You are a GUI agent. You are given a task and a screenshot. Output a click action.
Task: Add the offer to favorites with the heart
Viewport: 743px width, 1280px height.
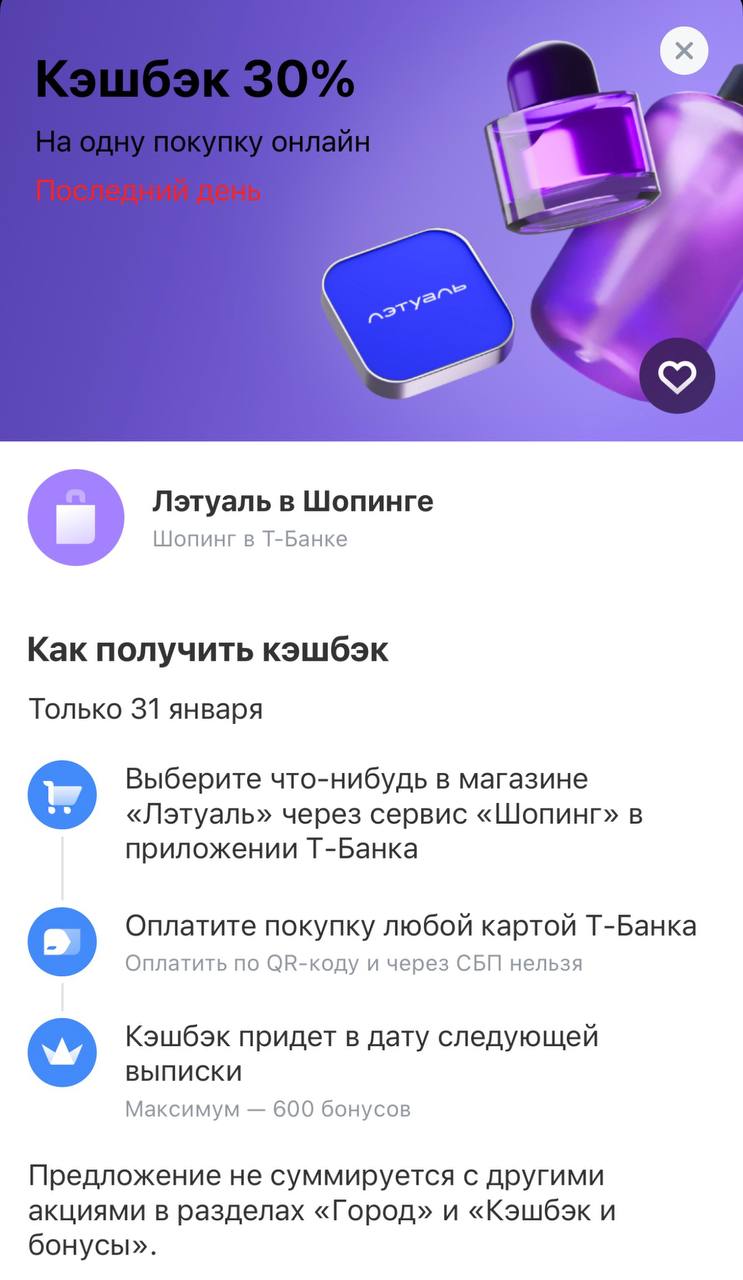click(677, 376)
